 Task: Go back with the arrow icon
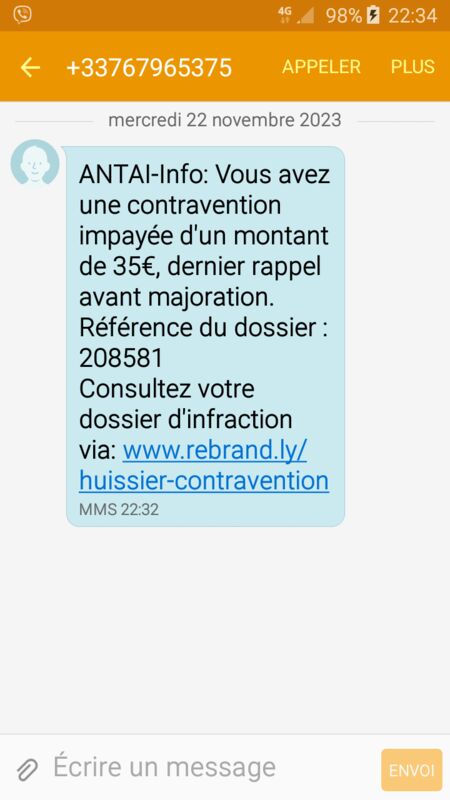point(30,67)
